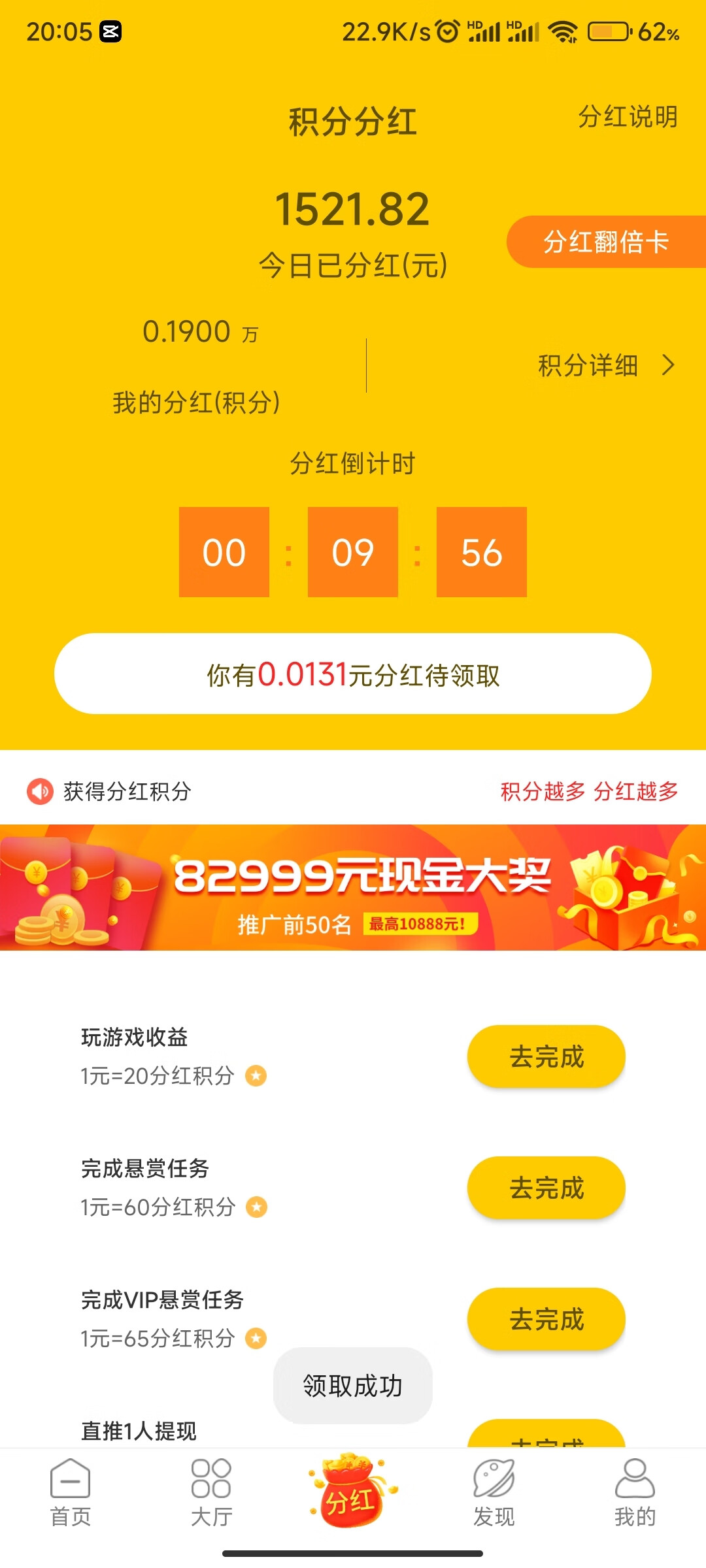The height and width of the screenshot is (1568, 706).
Task: Switch to the 首页 tab
Action: click(x=71, y=1494)
